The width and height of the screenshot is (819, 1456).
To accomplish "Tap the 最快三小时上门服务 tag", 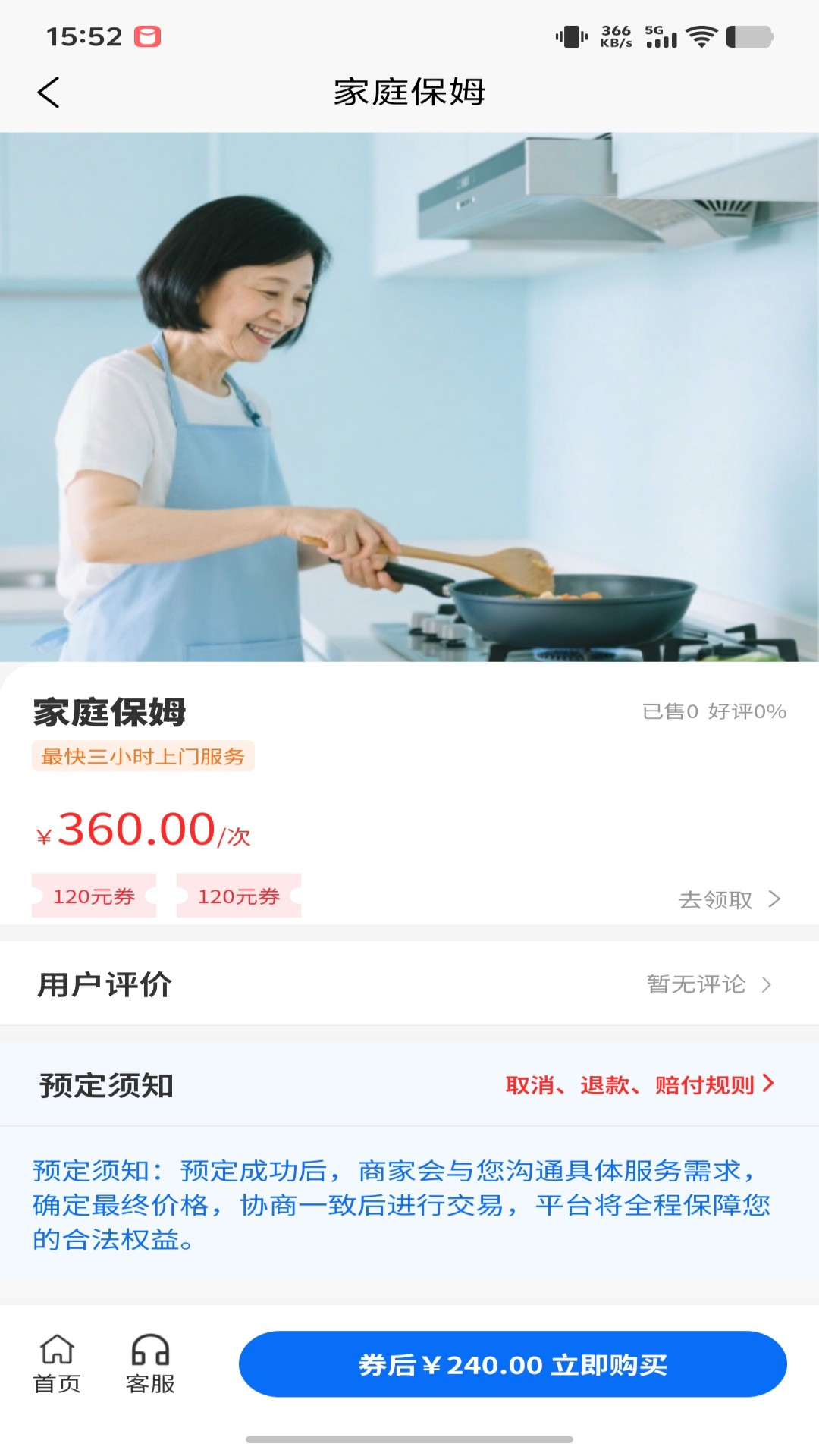I will (143, 757).
